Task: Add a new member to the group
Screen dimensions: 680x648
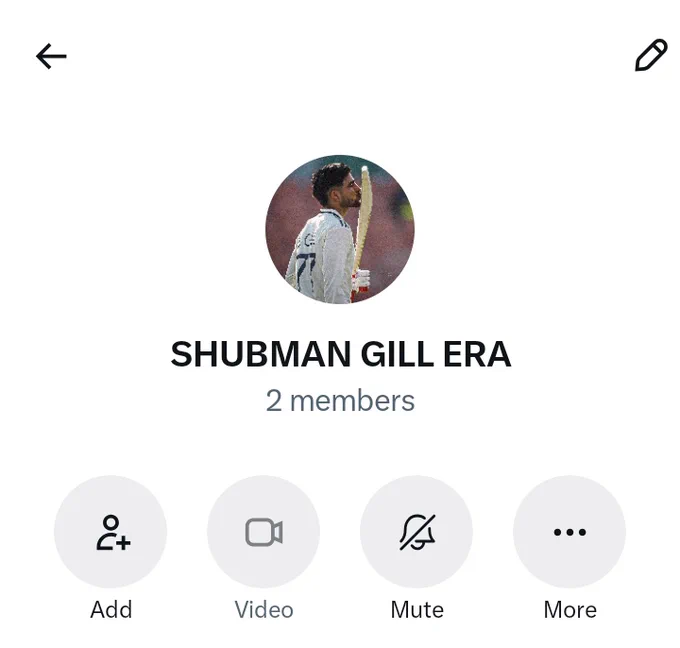Action: (x=111, y=531)
